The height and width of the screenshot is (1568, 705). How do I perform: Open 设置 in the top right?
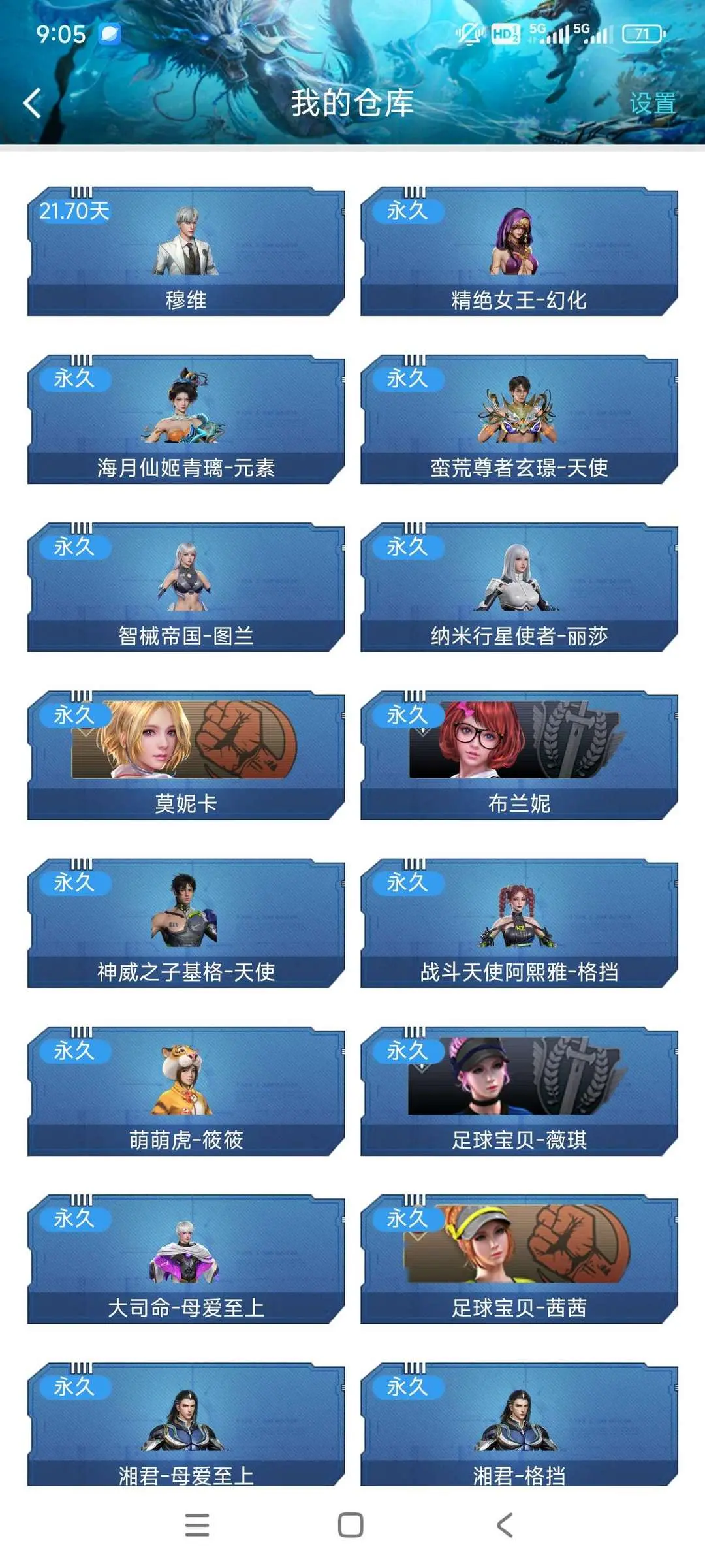pyautogui.click(x=652, y=103)
